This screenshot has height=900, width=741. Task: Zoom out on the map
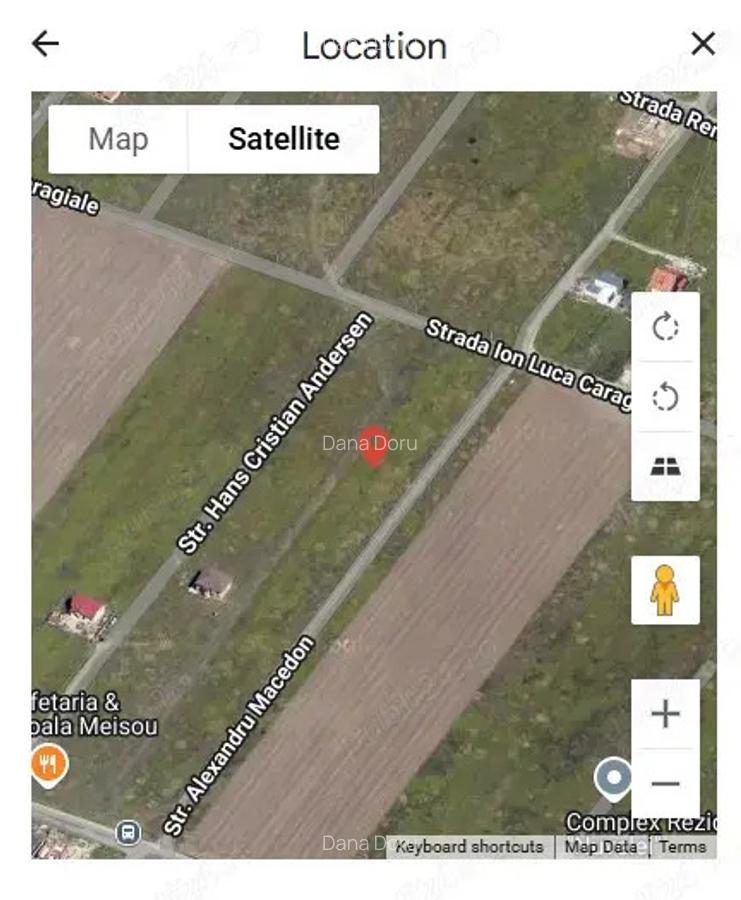click(665, 784)
